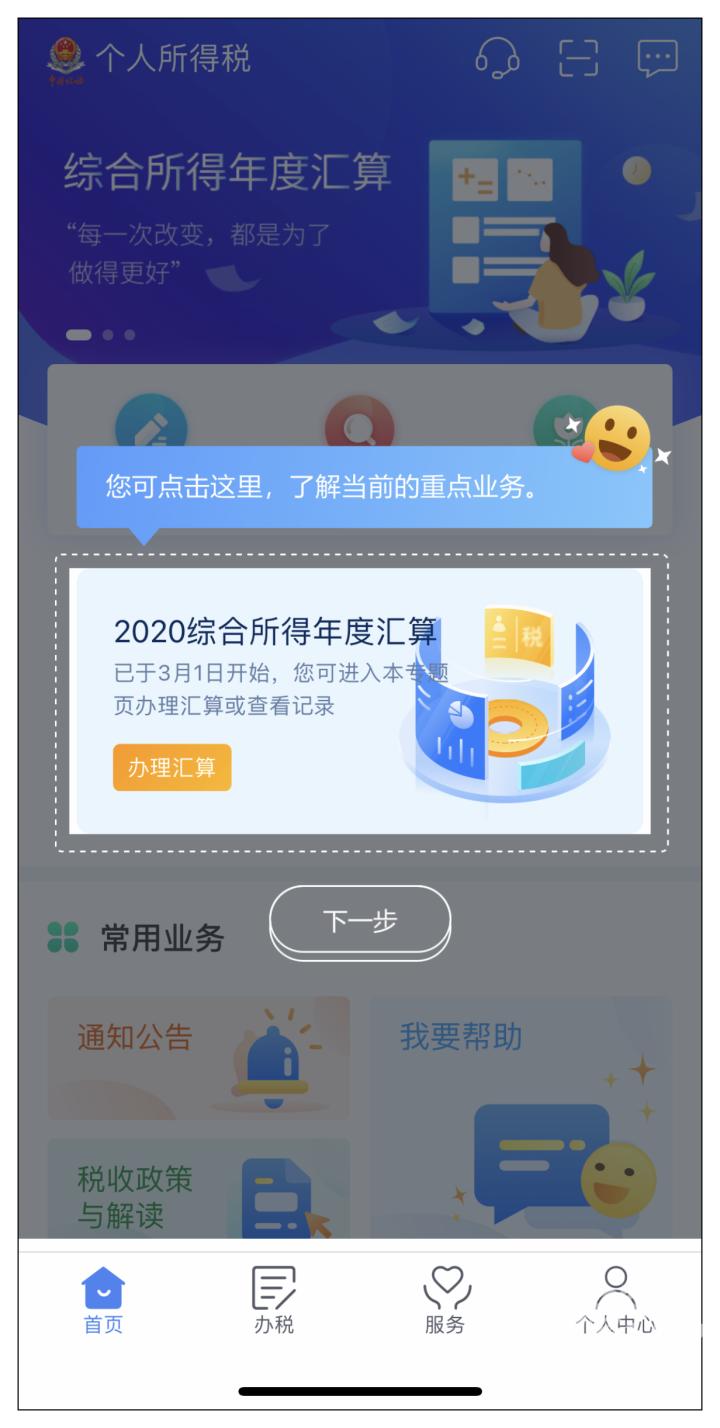
Task: Tap the 办理汇算 button
Action: (172, 767)
